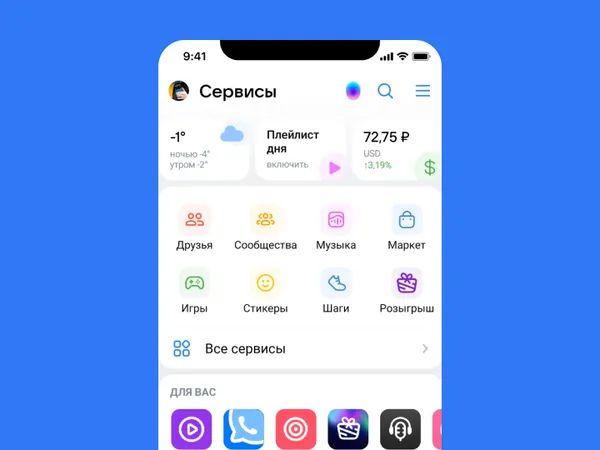
Task: Open Стикеры
Action: pyautogui.click(x=266, y=292)
